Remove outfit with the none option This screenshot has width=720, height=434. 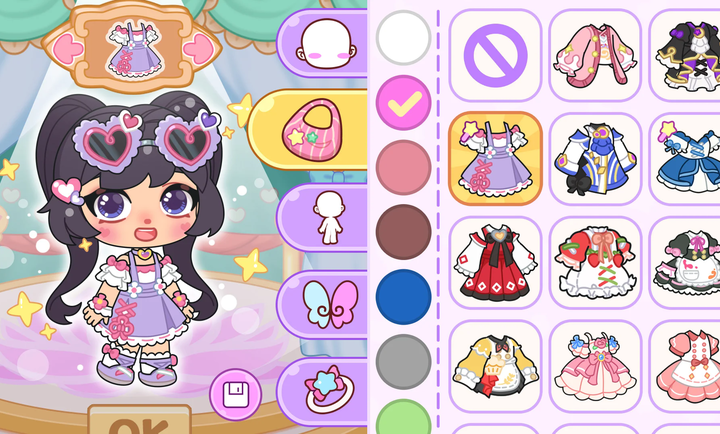pyautogui.click(x=495, y=53)
